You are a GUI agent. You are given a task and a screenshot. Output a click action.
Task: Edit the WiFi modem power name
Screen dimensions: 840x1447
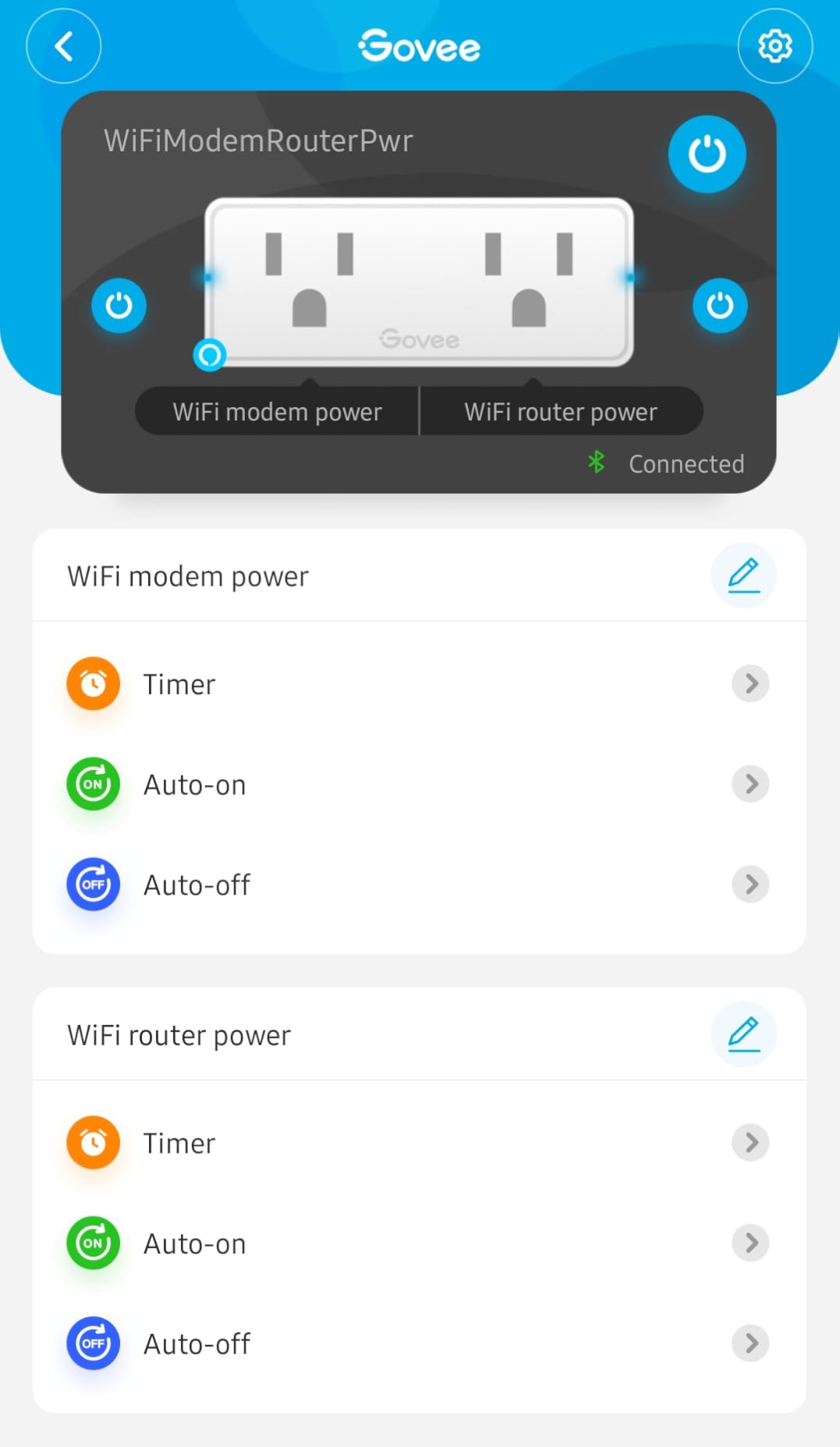(743, 576)
